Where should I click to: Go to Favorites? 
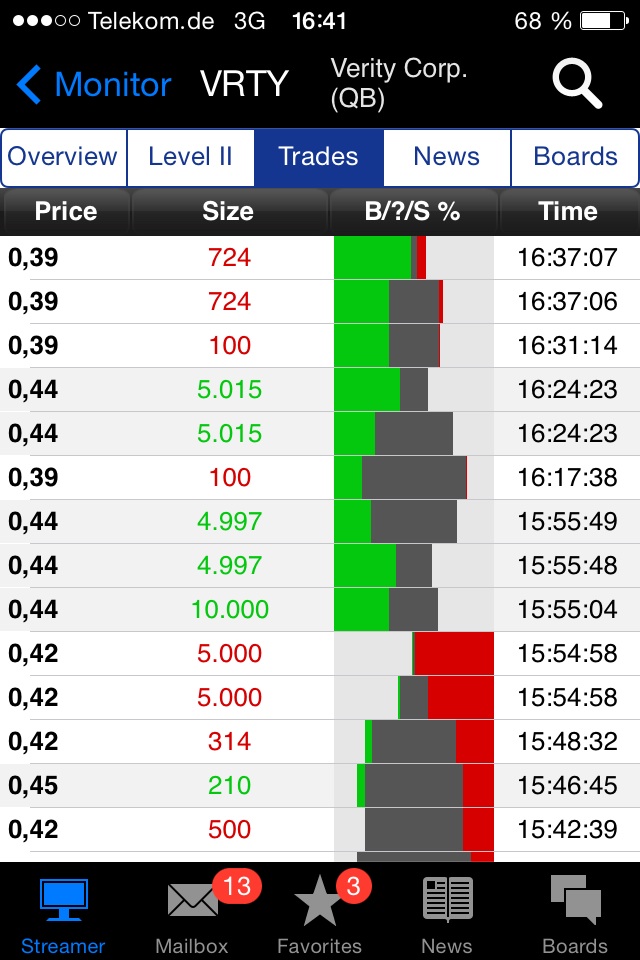coord(319,913)
